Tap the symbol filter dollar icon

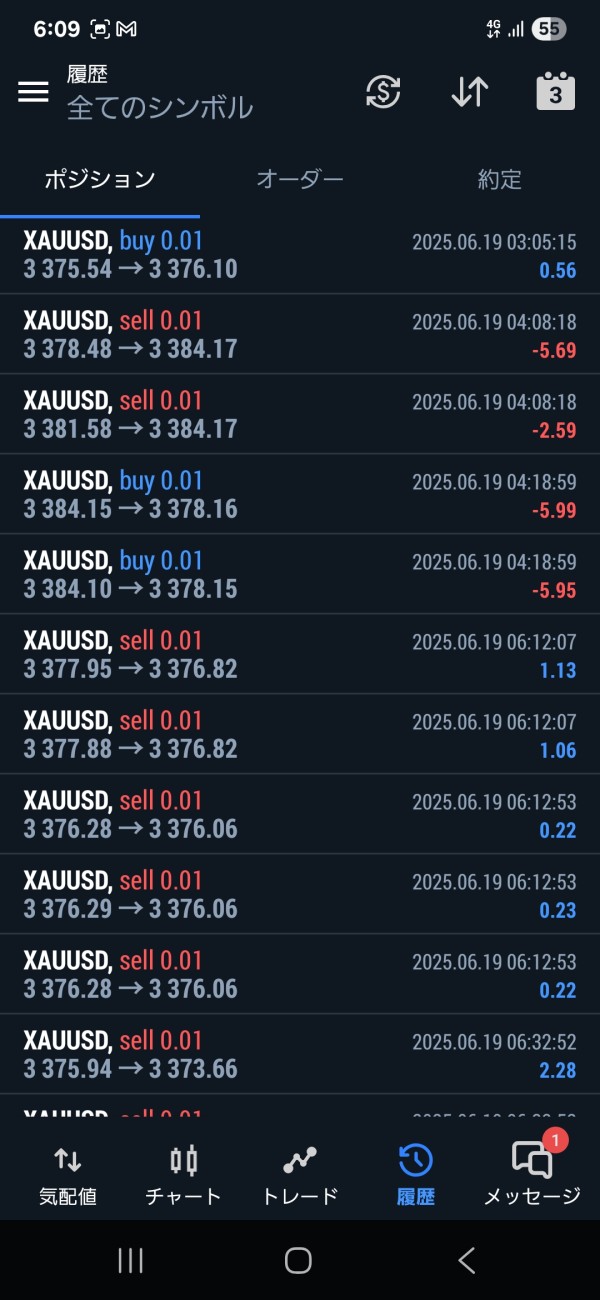point(383,92)
